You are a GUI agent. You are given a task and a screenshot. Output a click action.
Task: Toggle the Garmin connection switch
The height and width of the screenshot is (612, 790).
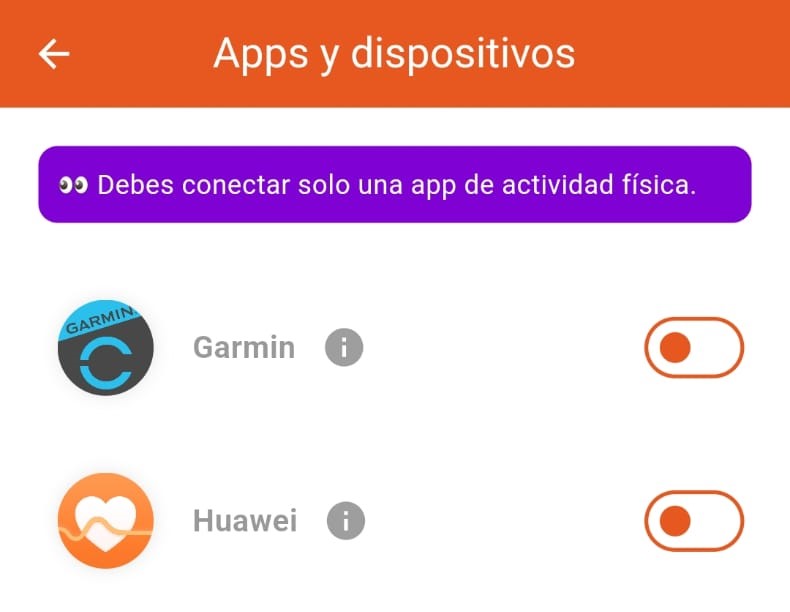[x=694, y=348]
